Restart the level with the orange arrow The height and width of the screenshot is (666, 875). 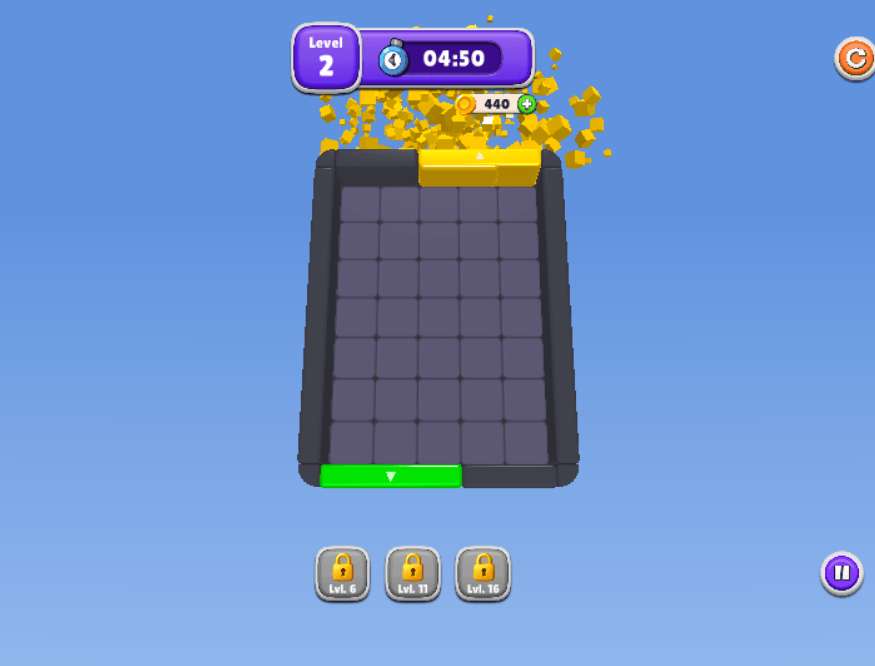pos(854,59)
